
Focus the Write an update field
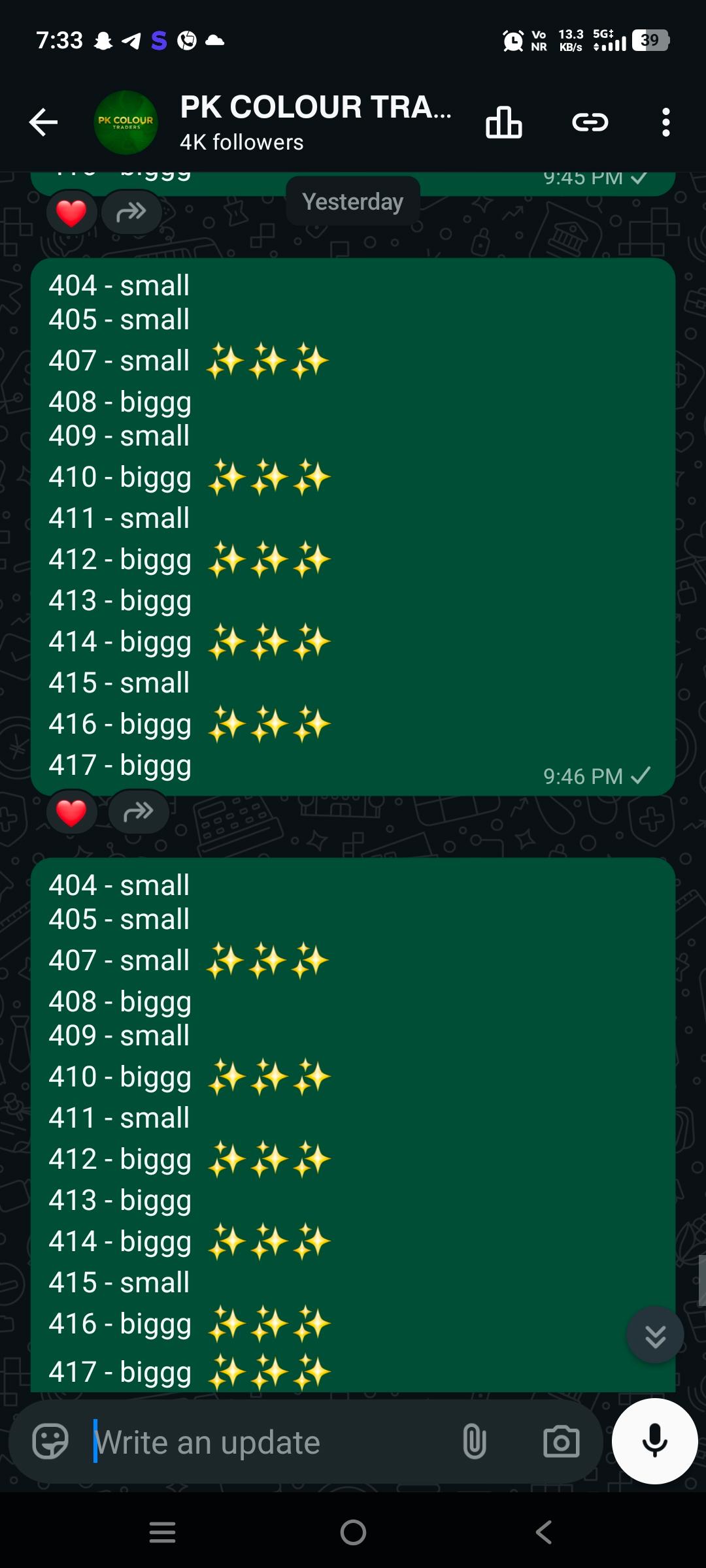click(x=268, y=1441)
